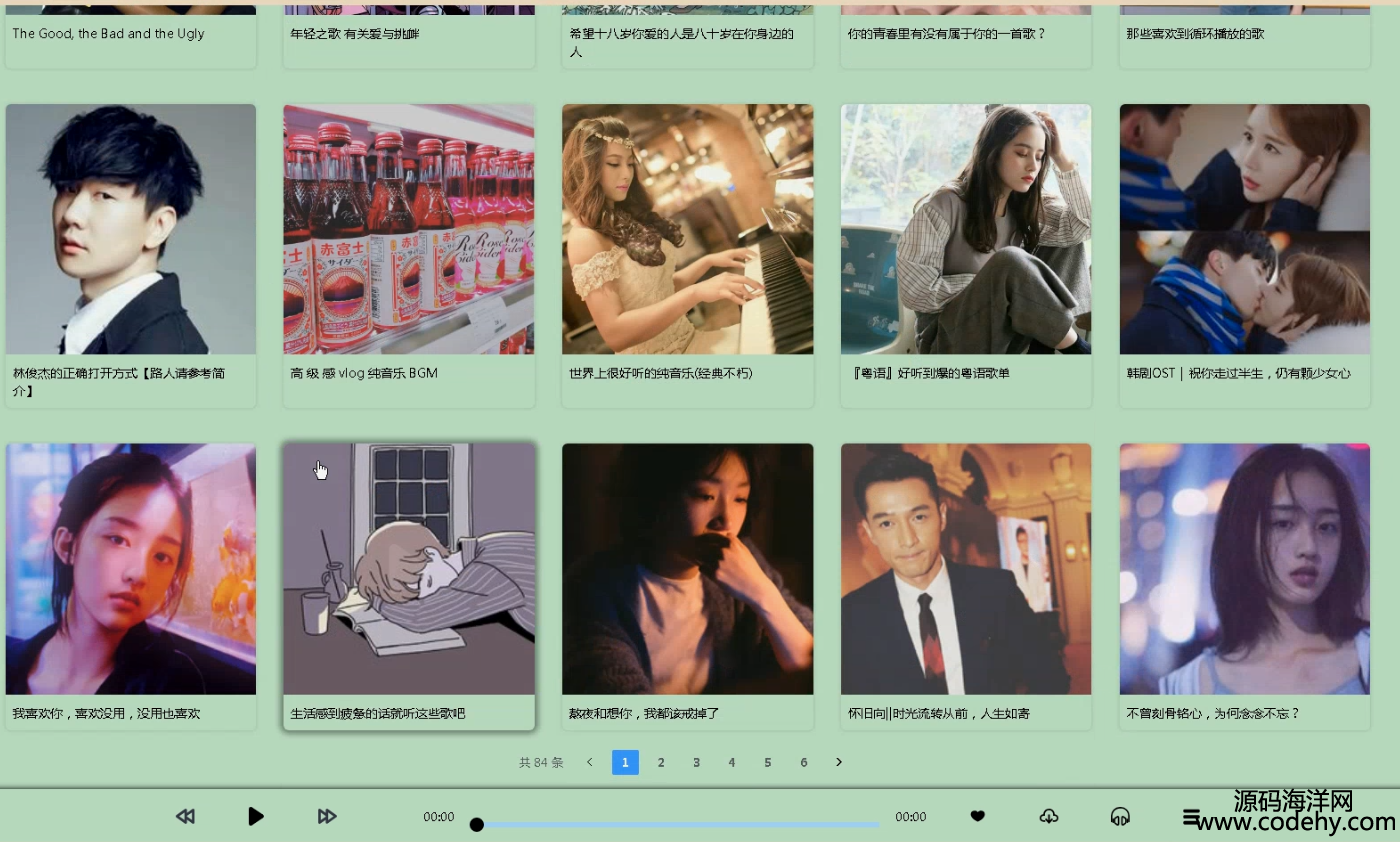Viewport: 1400px width, 842px height.
Task: Open playlist 我喜欢你，喜欢没用
Action: coord(131,570)
